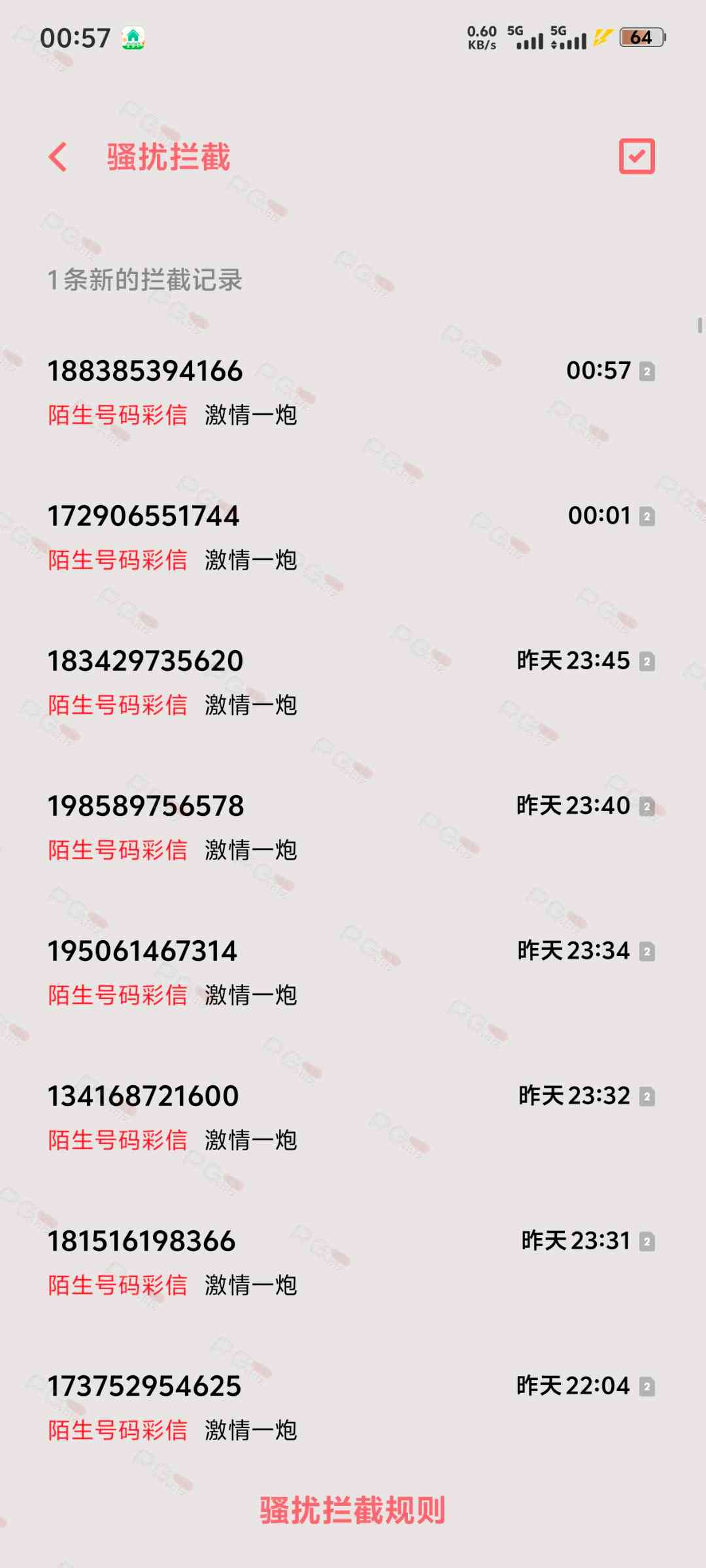Screen dimensions: 706x1568
Task: Open blocked record from 172906551744
Action: coord(353,537)
